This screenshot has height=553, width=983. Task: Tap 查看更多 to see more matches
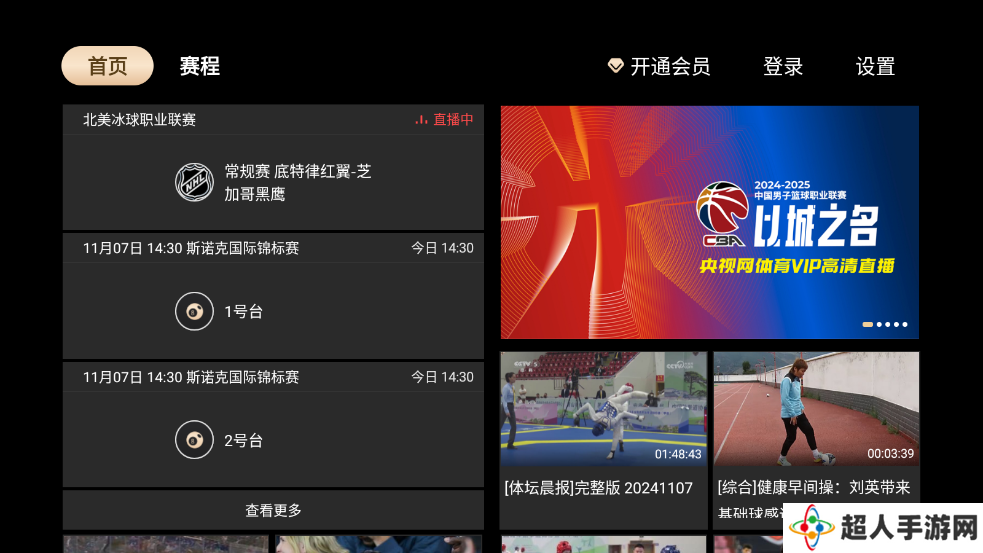273,510
